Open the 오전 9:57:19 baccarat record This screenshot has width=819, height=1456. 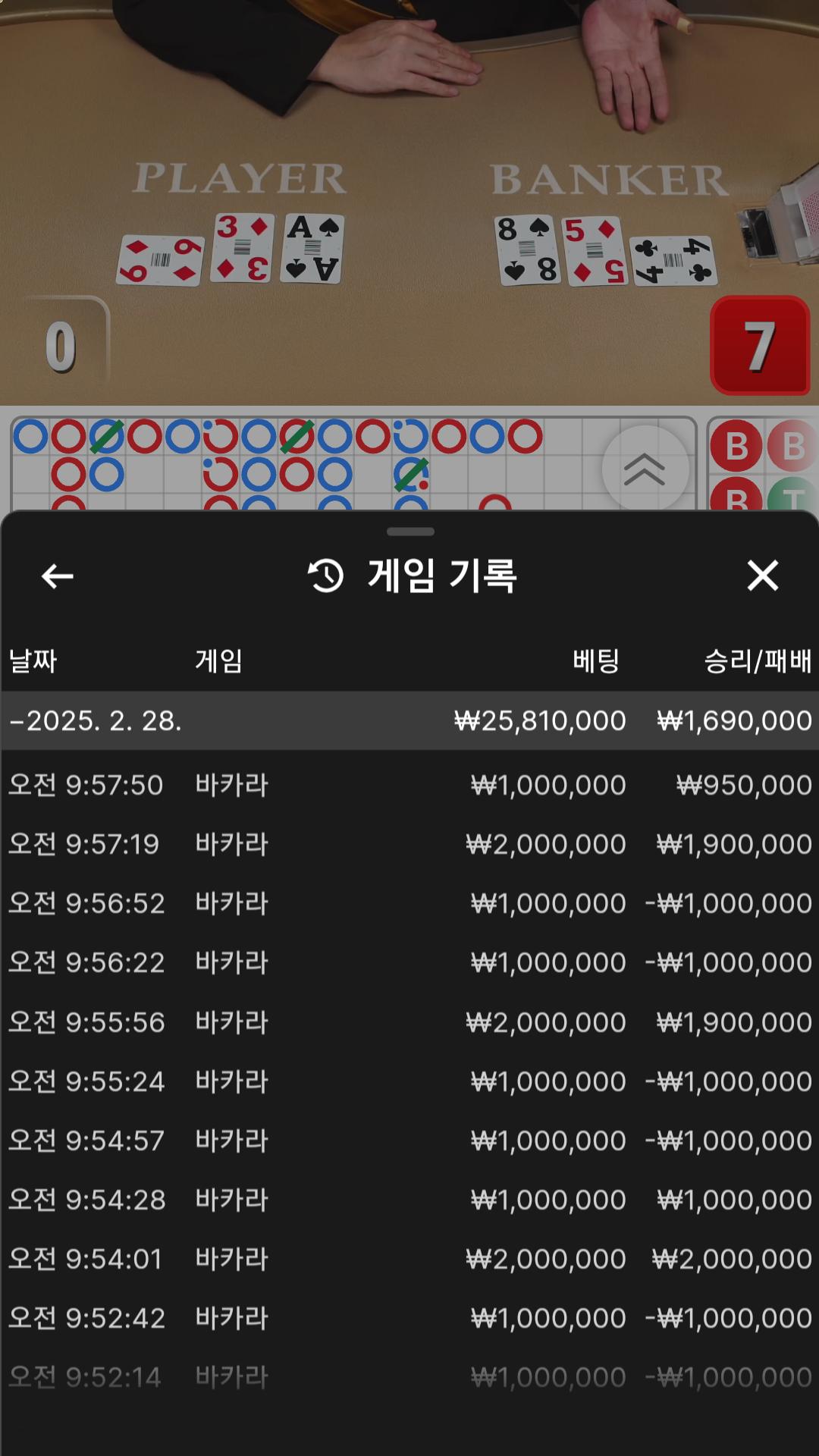409,844
